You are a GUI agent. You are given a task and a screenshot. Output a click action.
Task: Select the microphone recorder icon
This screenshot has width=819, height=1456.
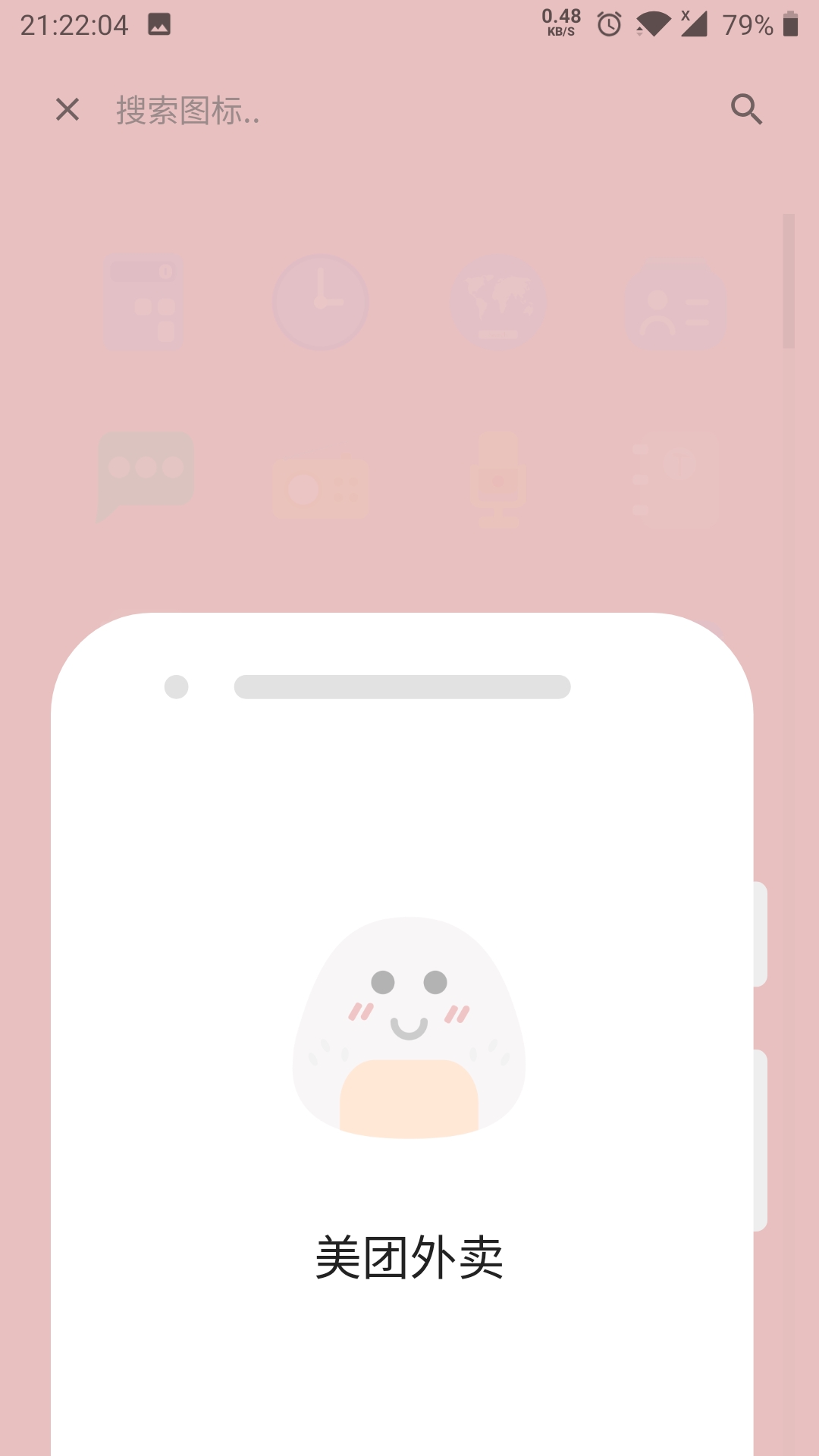point(497,479)
